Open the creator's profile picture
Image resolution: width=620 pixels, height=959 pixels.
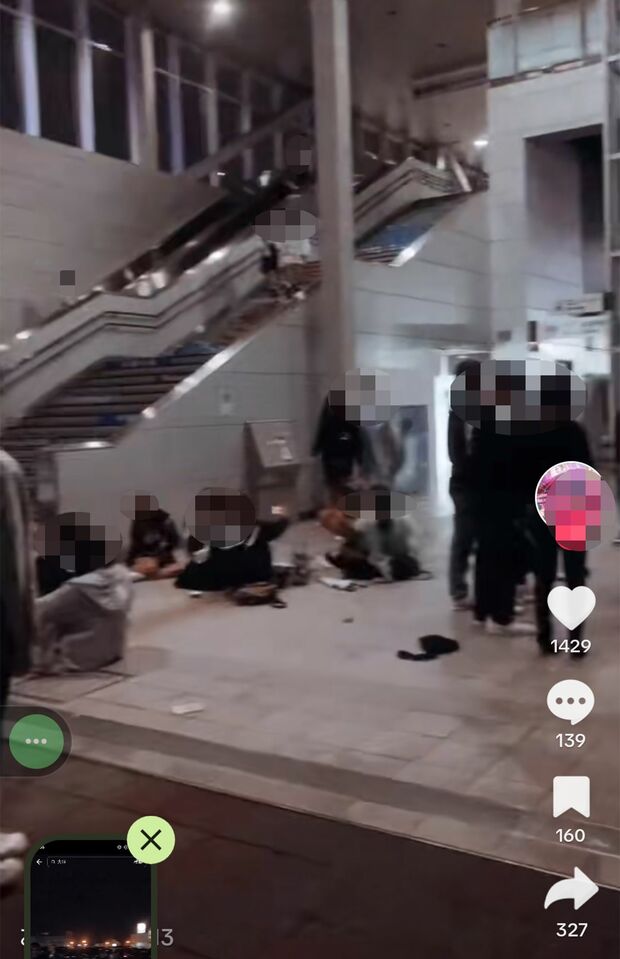573,507
